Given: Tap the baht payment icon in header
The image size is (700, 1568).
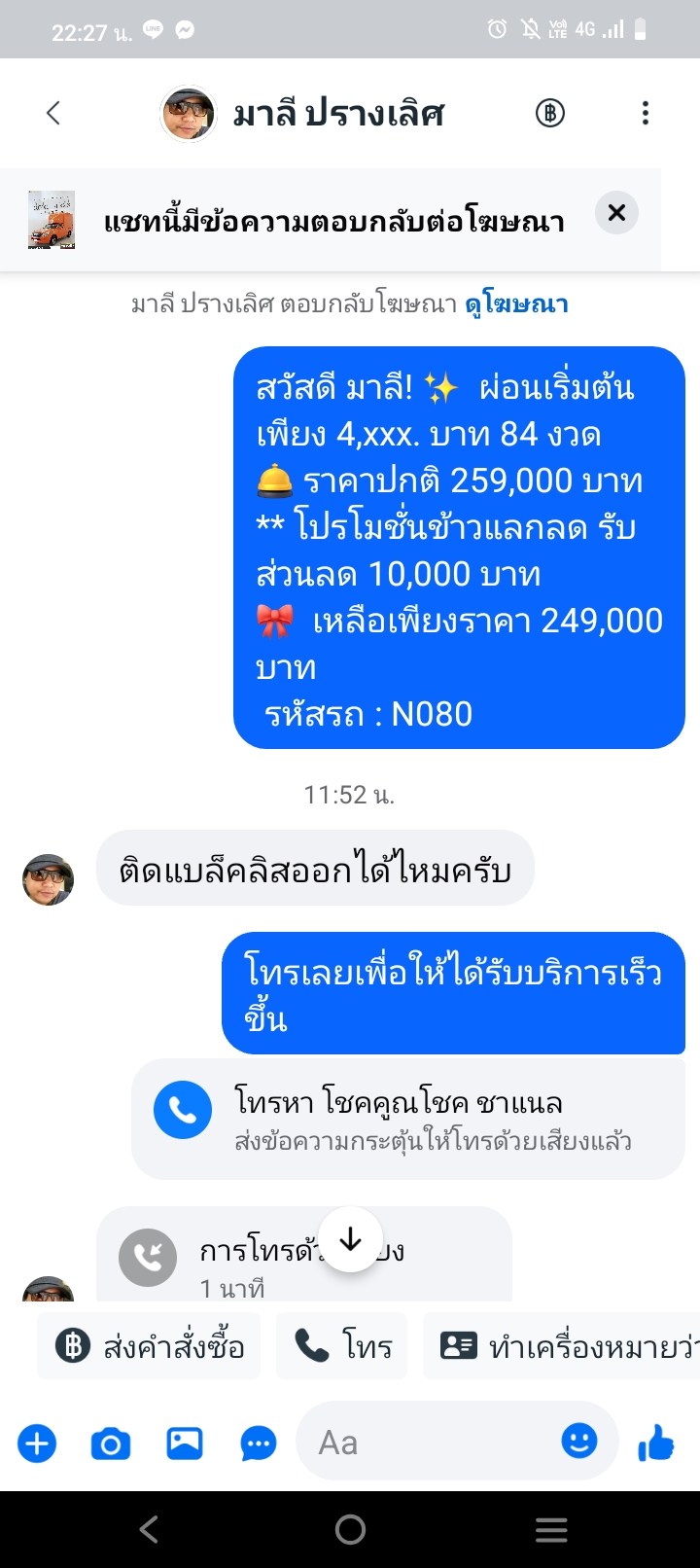Looking at the screenshot, I should click(550, 114).
